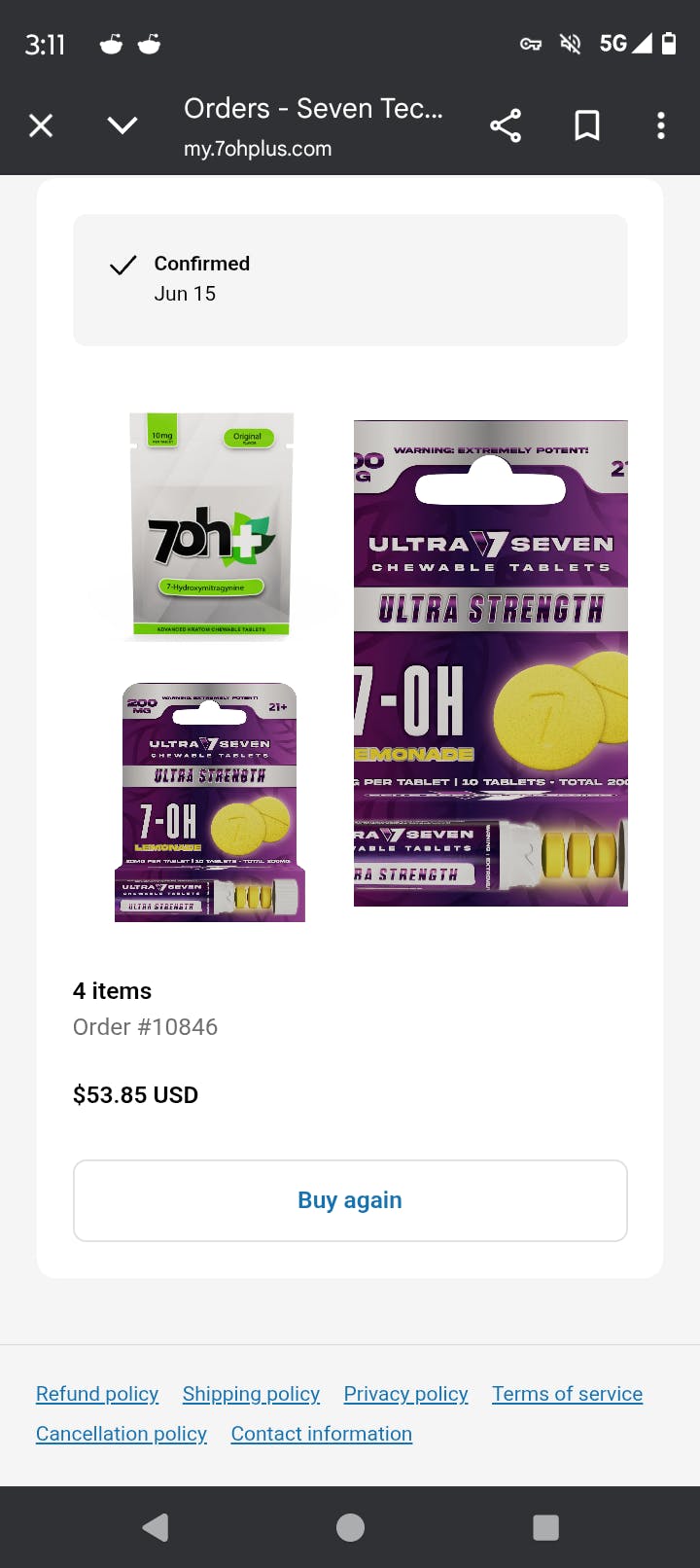Viewport: 700px width, 1568px height.
Task: Open the Refund policy link
Action: [x=97, y=1394]
